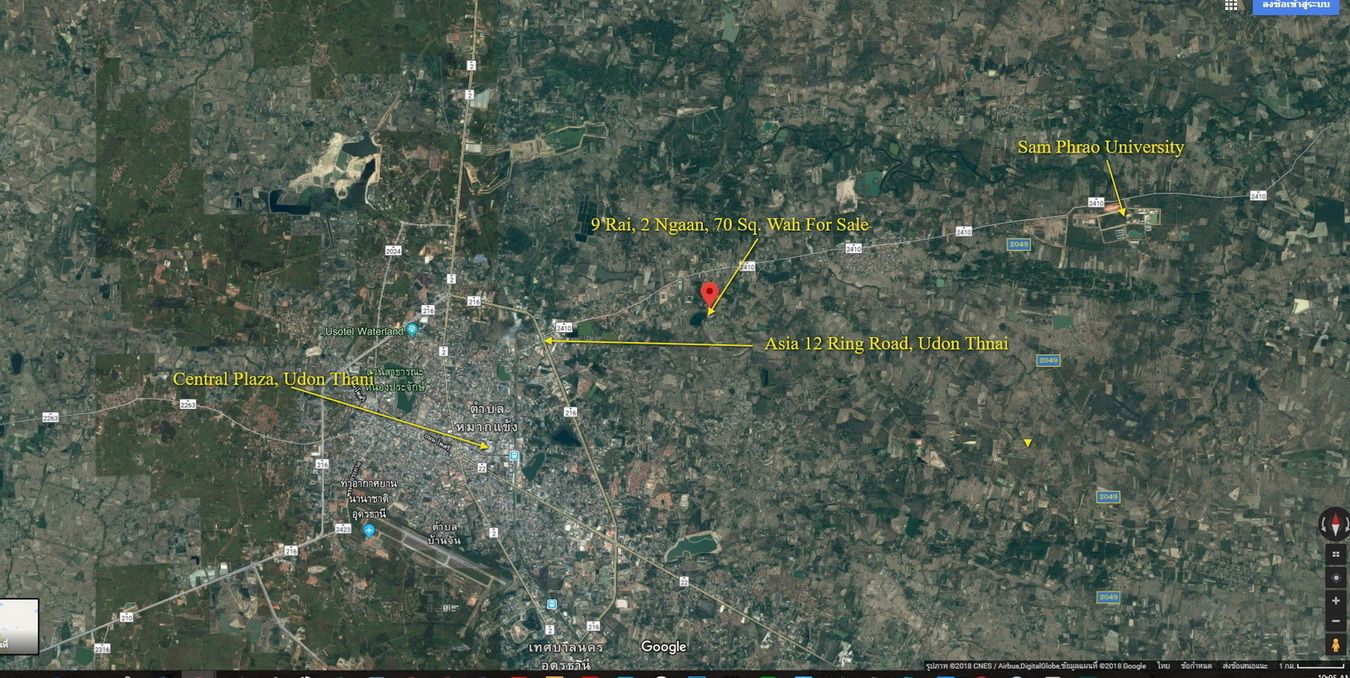Reset the map compass to north

click(x=1334, y=524)
